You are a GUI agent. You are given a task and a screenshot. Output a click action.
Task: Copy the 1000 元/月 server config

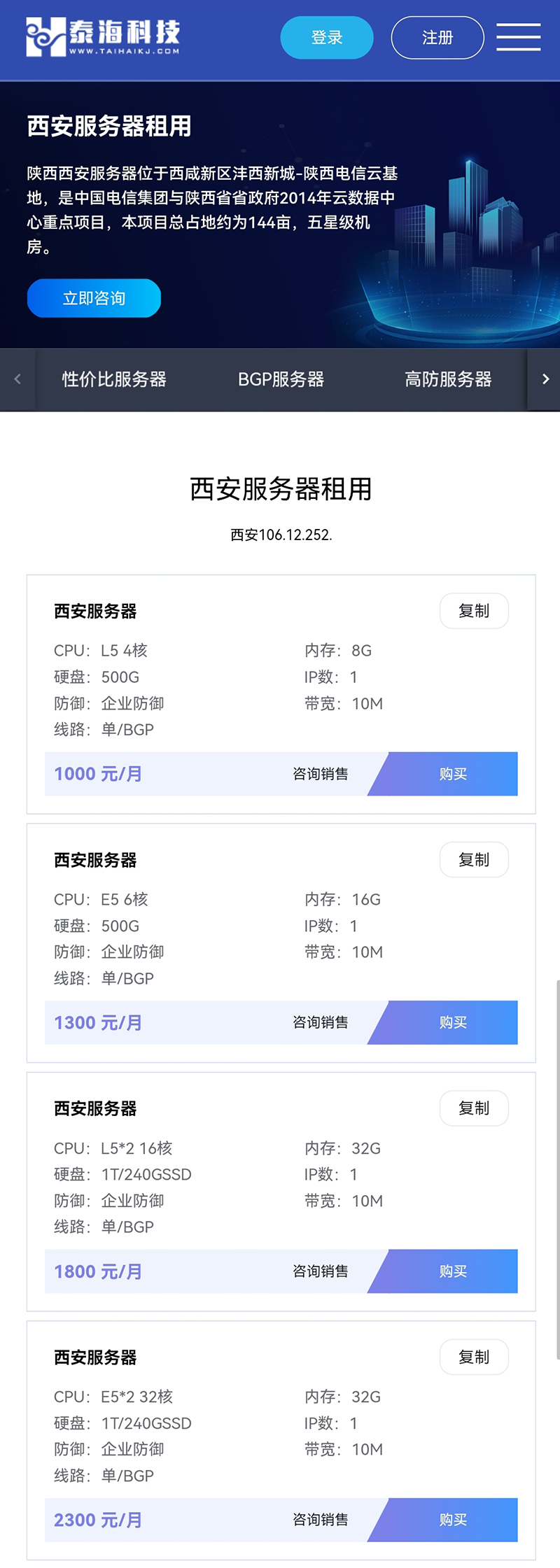click(x=474, y=611)
